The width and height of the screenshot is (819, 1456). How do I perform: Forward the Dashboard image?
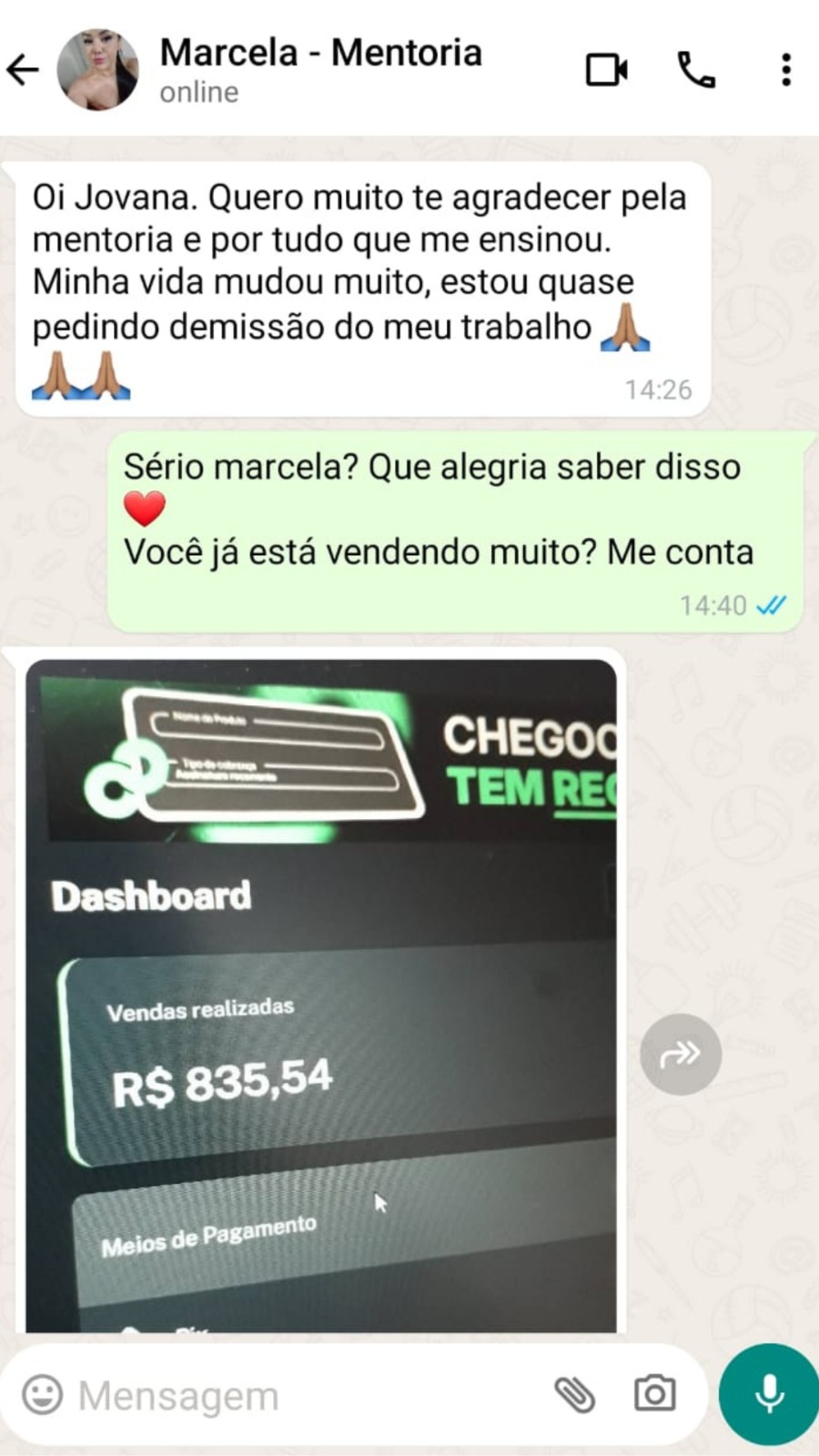[681, 1055]
